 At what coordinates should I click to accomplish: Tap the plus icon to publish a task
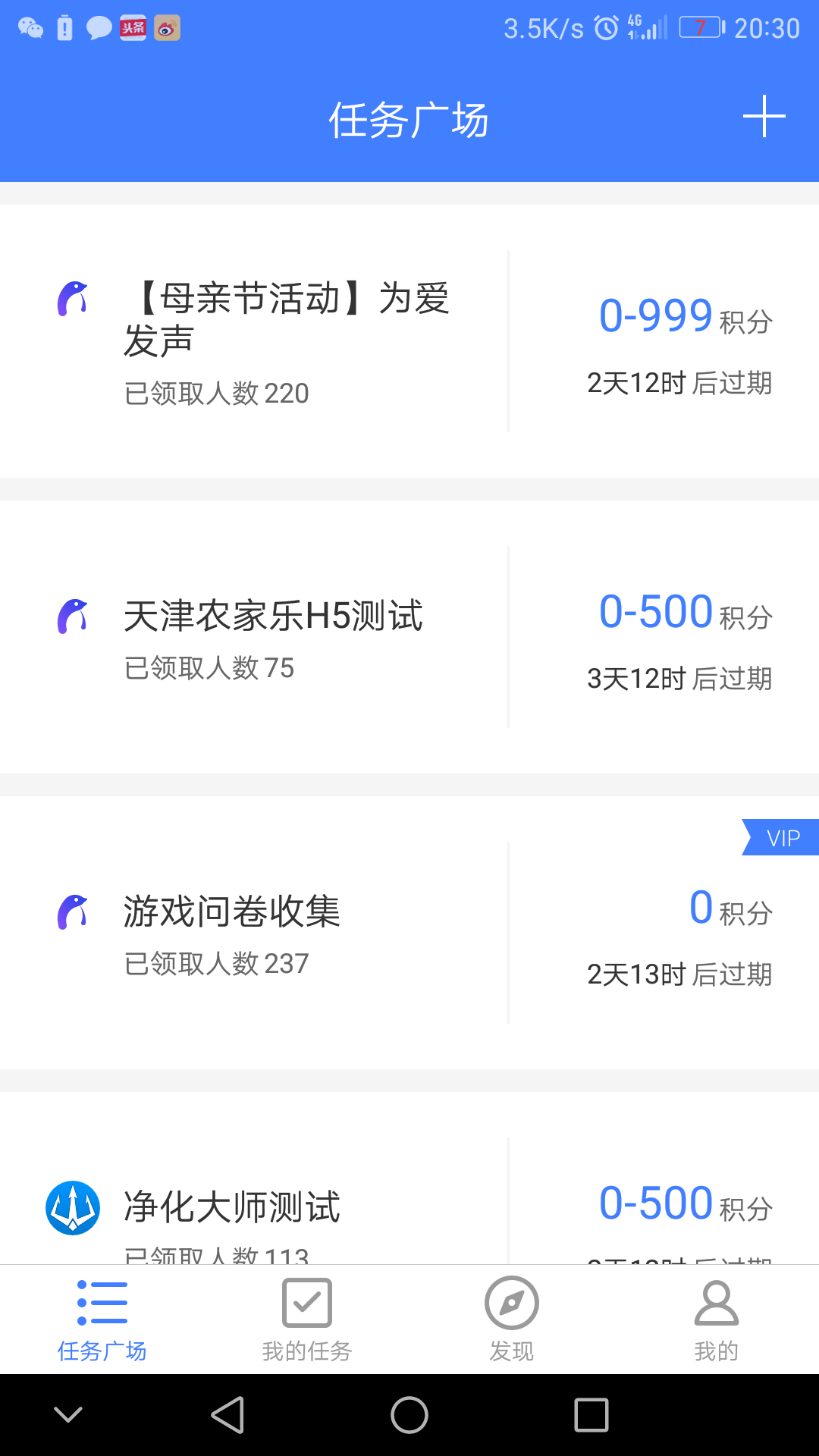pos(764,118)
